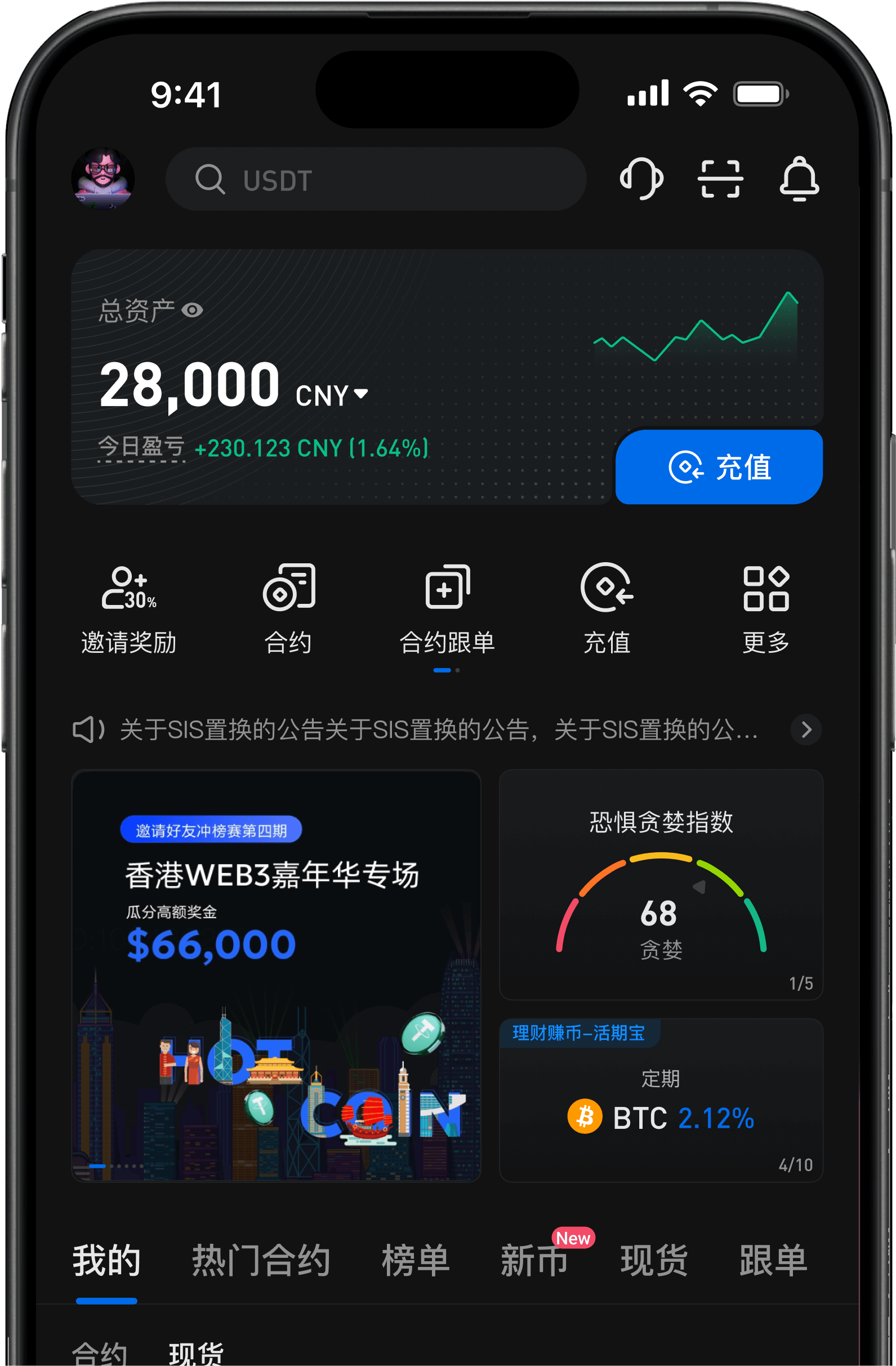
Task: Hide total assets with eye icon
Action: [x=191, y=310]
